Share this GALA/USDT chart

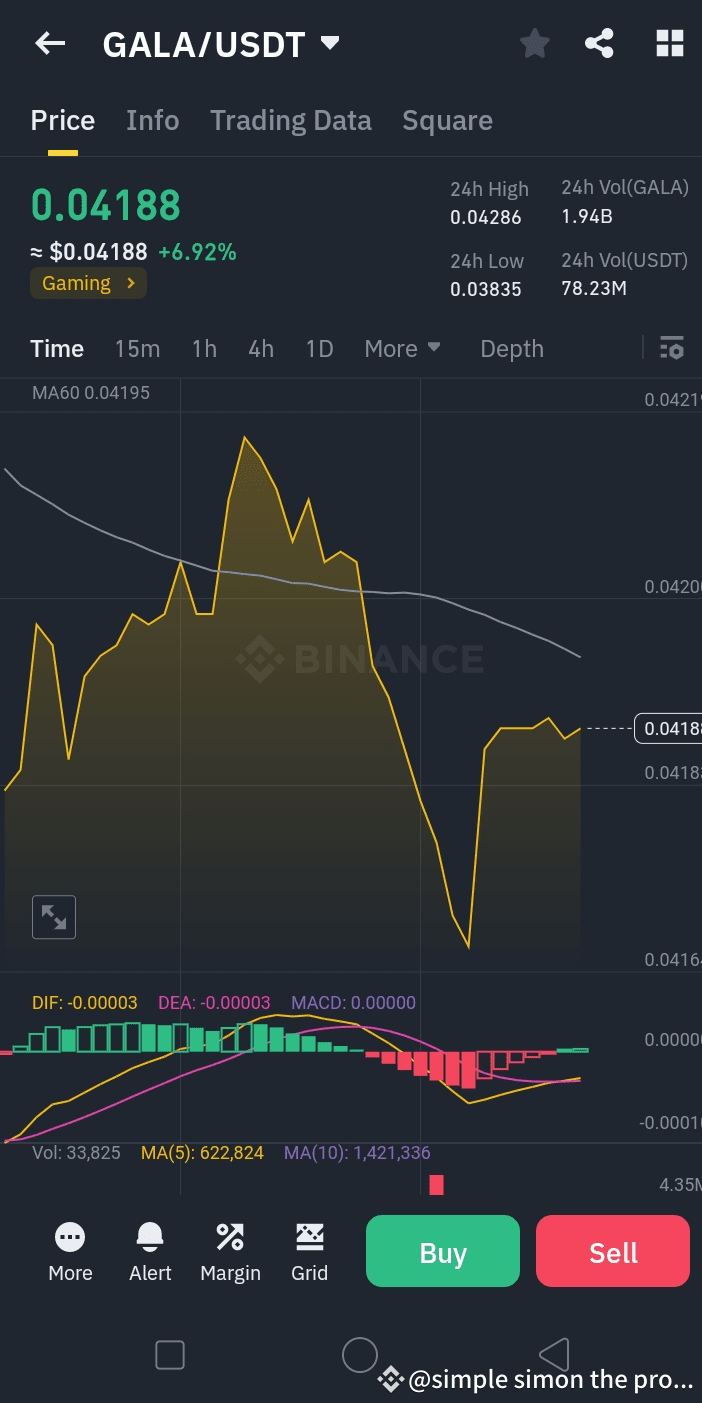click(599, 43)
